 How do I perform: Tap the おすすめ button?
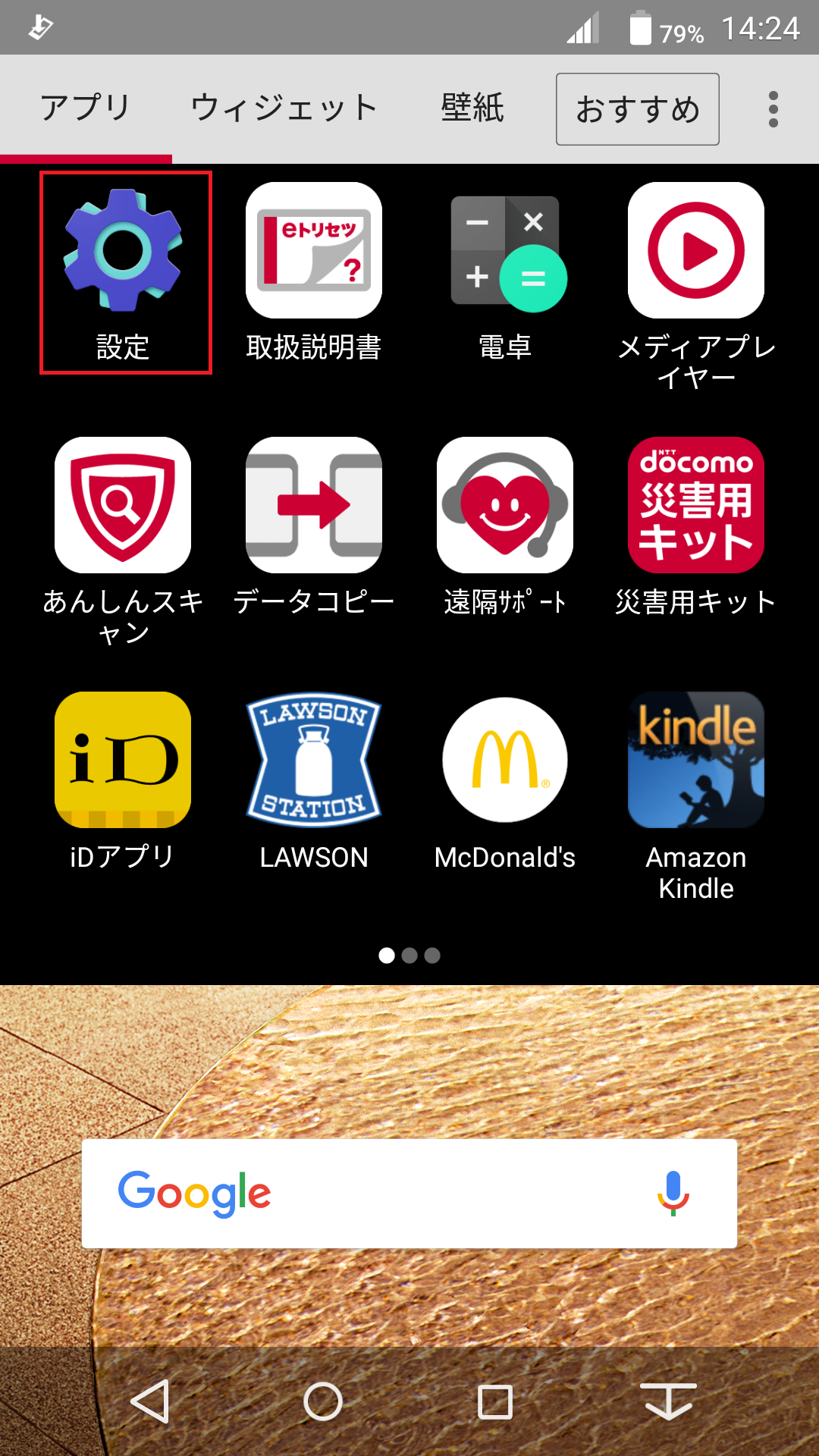point(637,109)
